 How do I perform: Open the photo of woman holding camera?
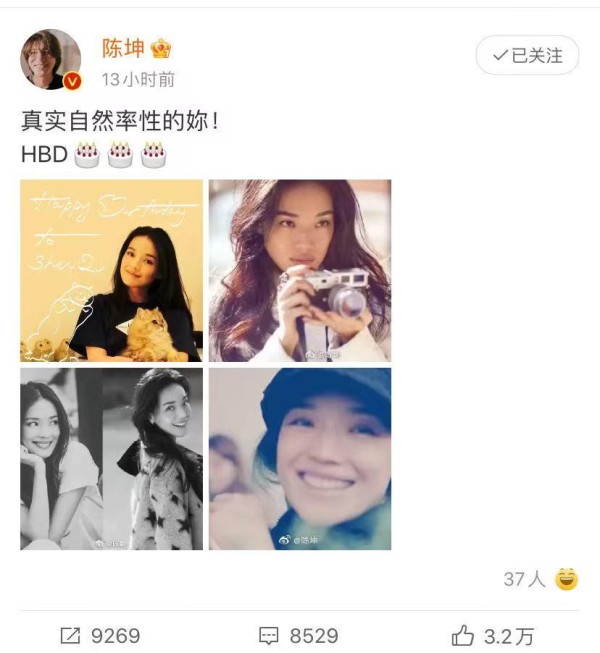click(300, 270)
